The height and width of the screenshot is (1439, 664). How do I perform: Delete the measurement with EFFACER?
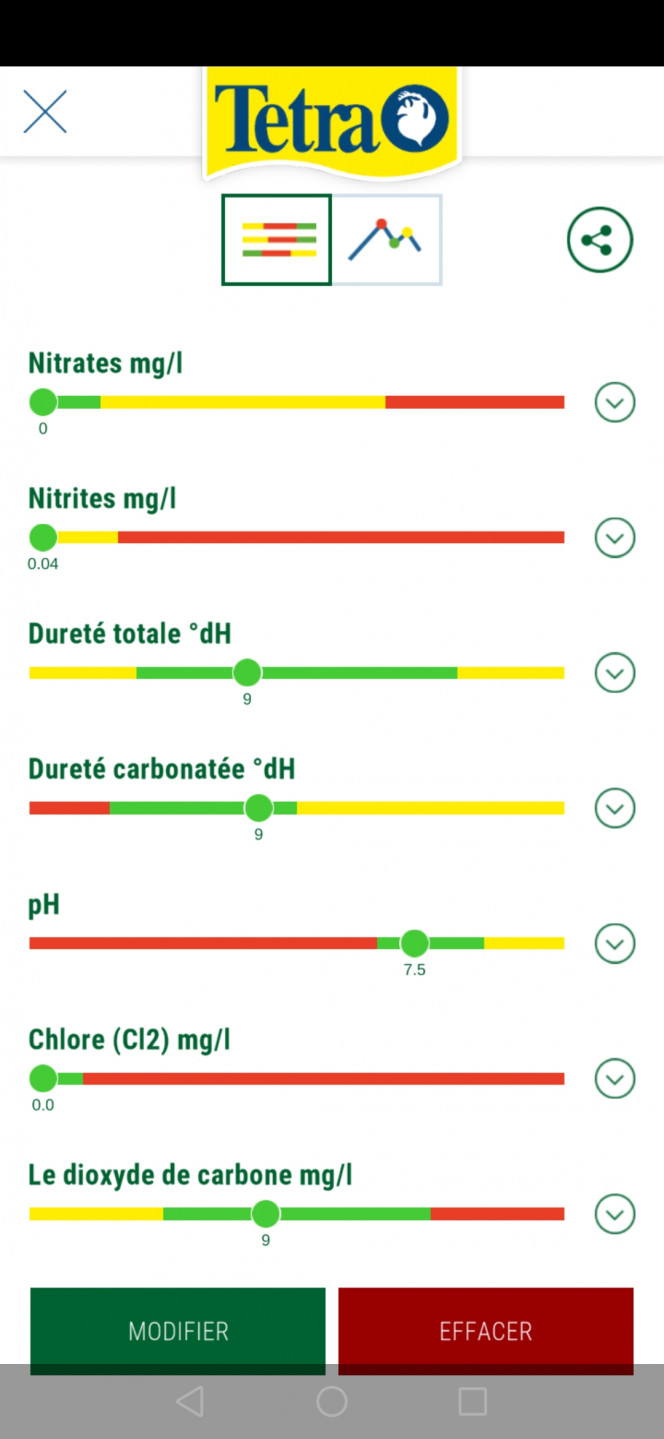(486, 1331)
